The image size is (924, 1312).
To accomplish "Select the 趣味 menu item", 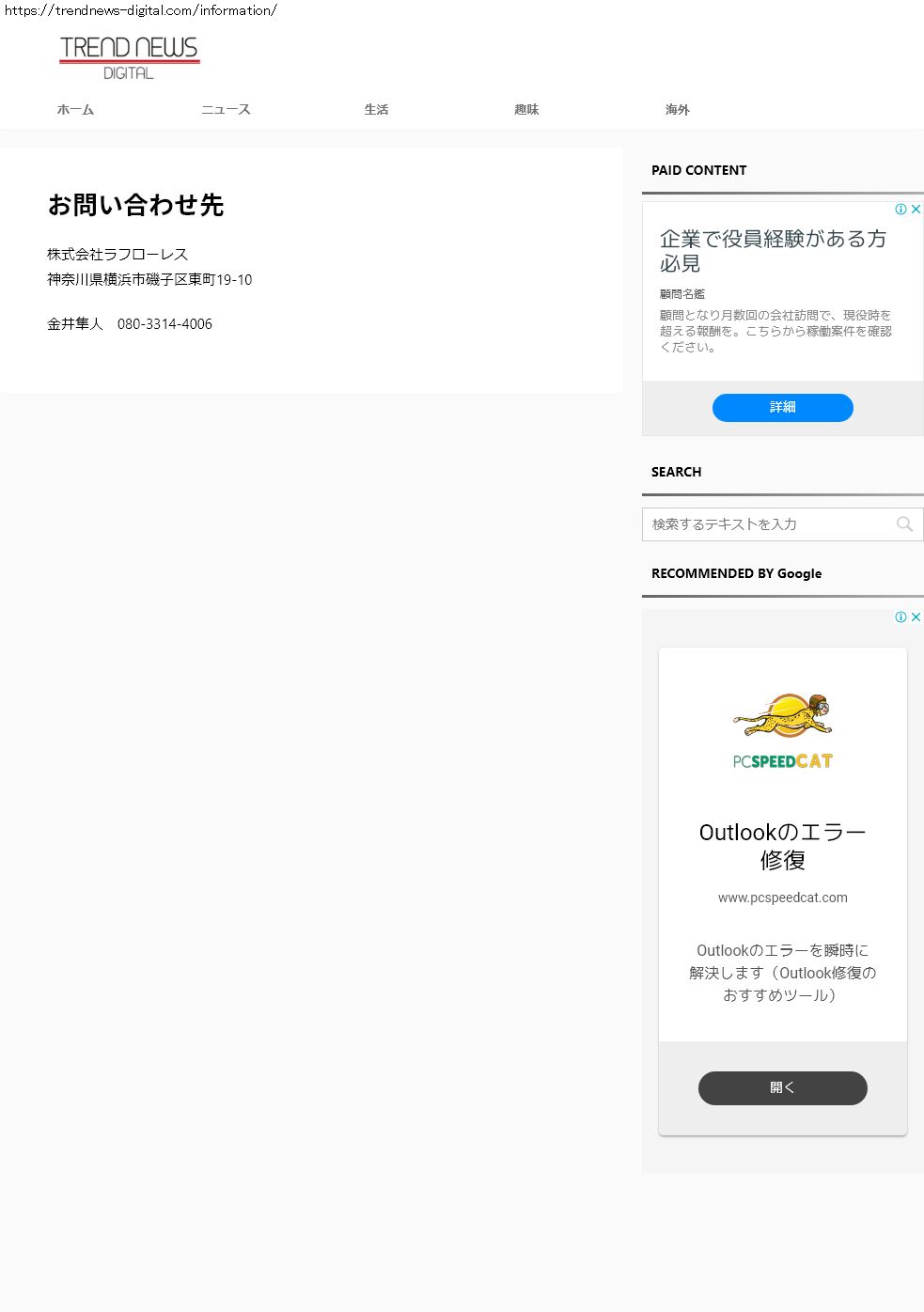I will coord(526,110).
